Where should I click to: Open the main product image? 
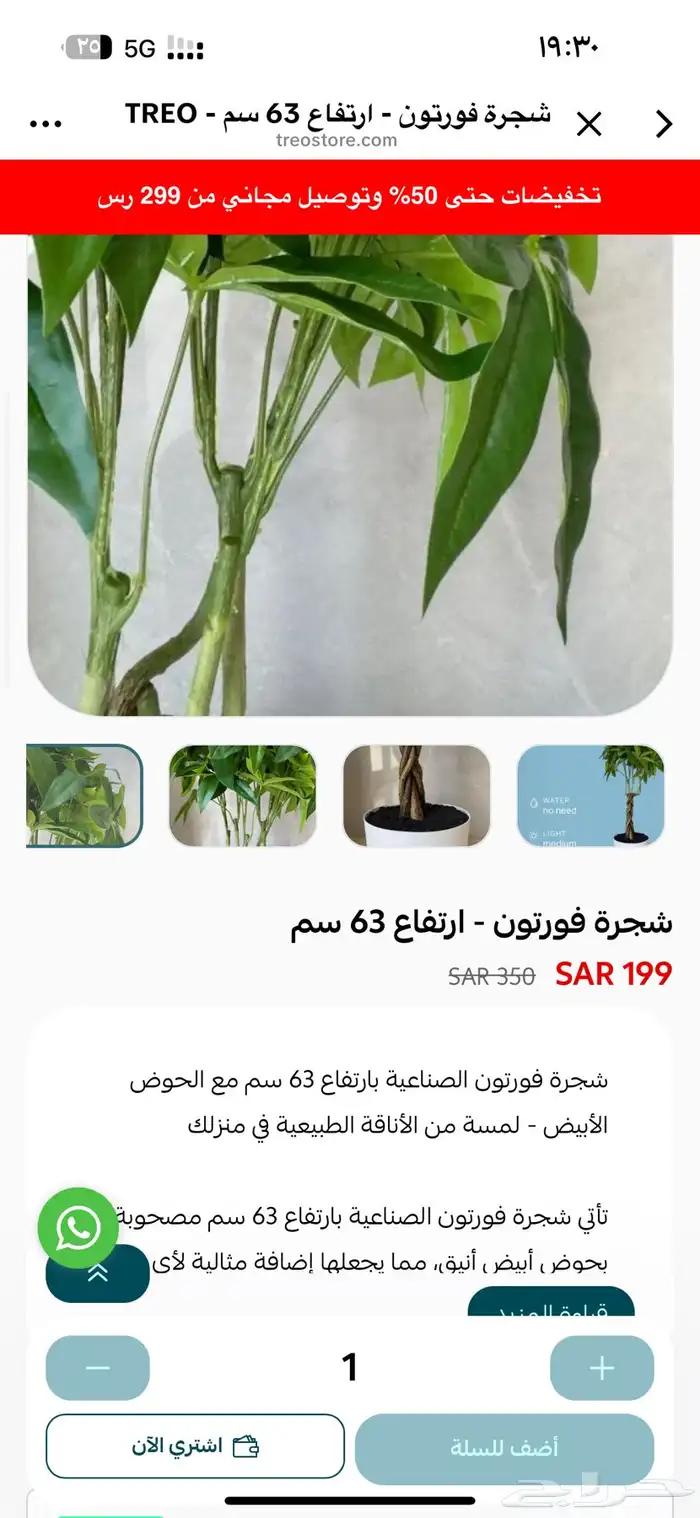pos(350,475)
